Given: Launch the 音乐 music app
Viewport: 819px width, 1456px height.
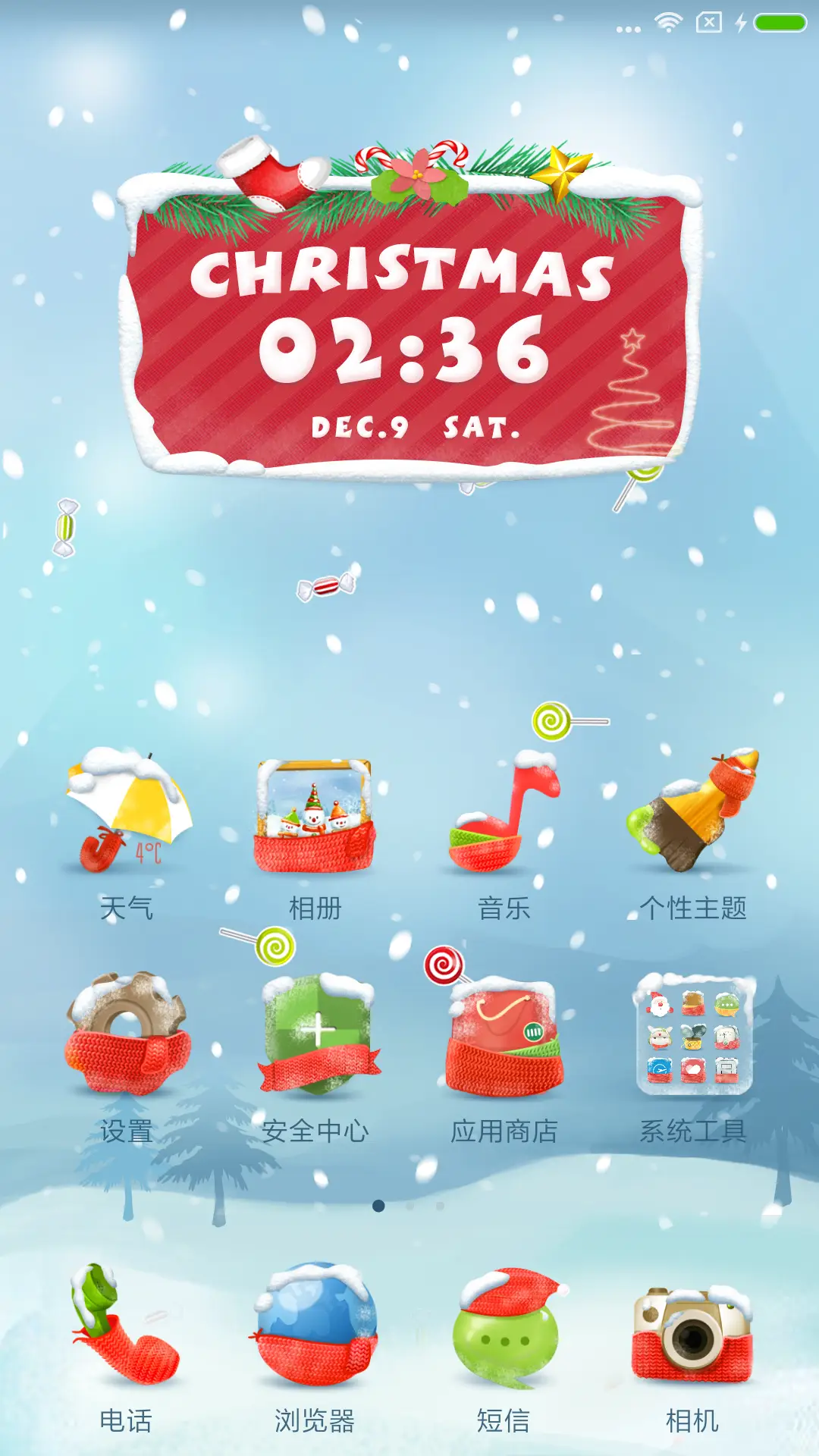Looking at the screenshot, I should pos(504,815).
